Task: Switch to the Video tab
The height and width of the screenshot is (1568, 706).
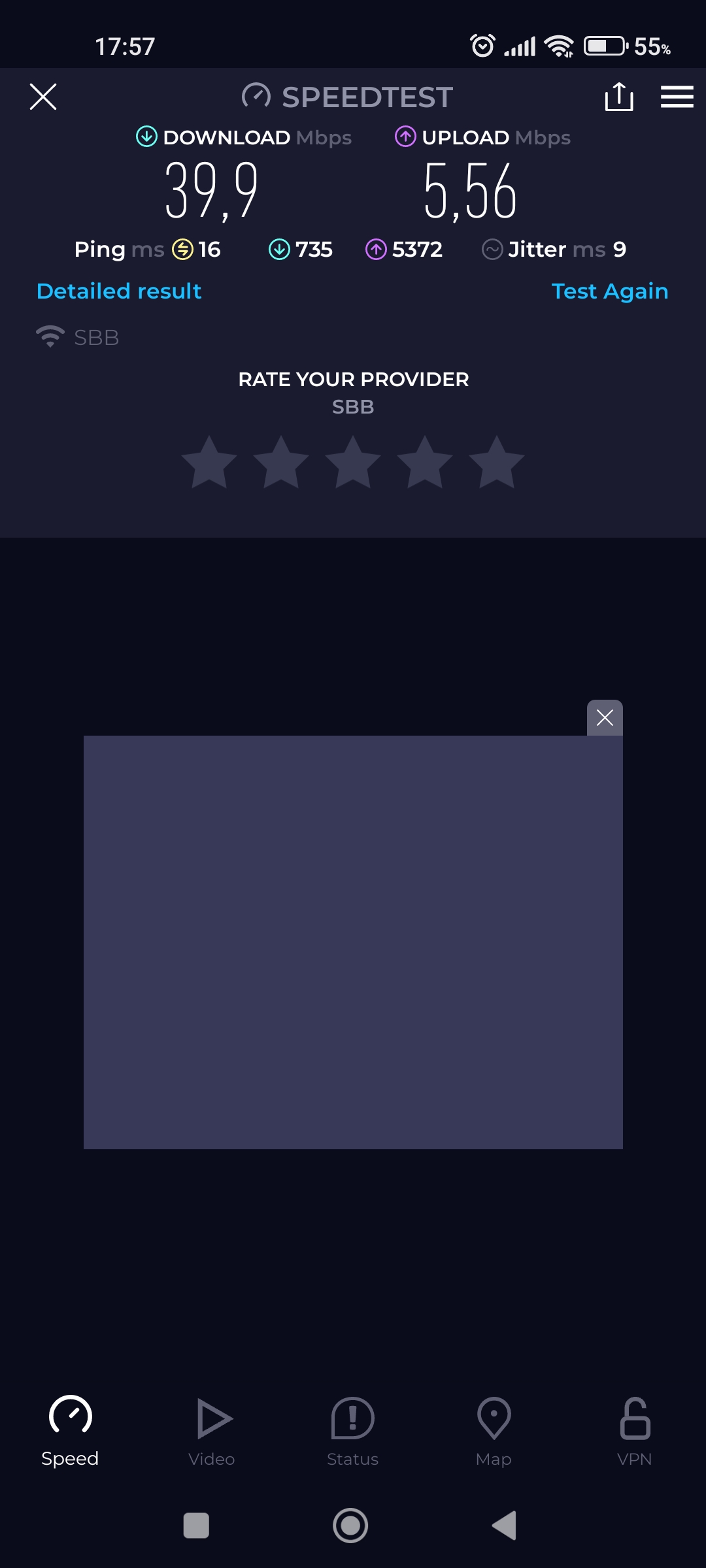Action: [212, 1431]
